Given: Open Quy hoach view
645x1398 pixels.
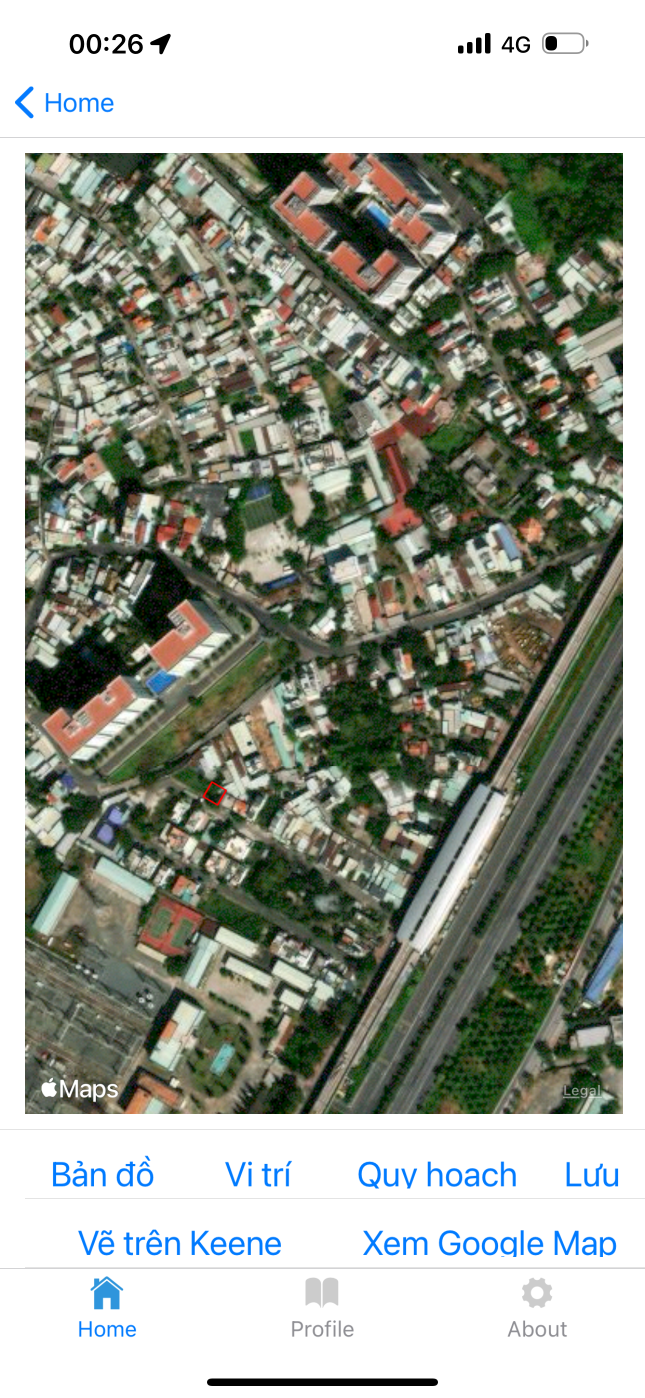Looking at the screenshot, I should coord(437,1175).
